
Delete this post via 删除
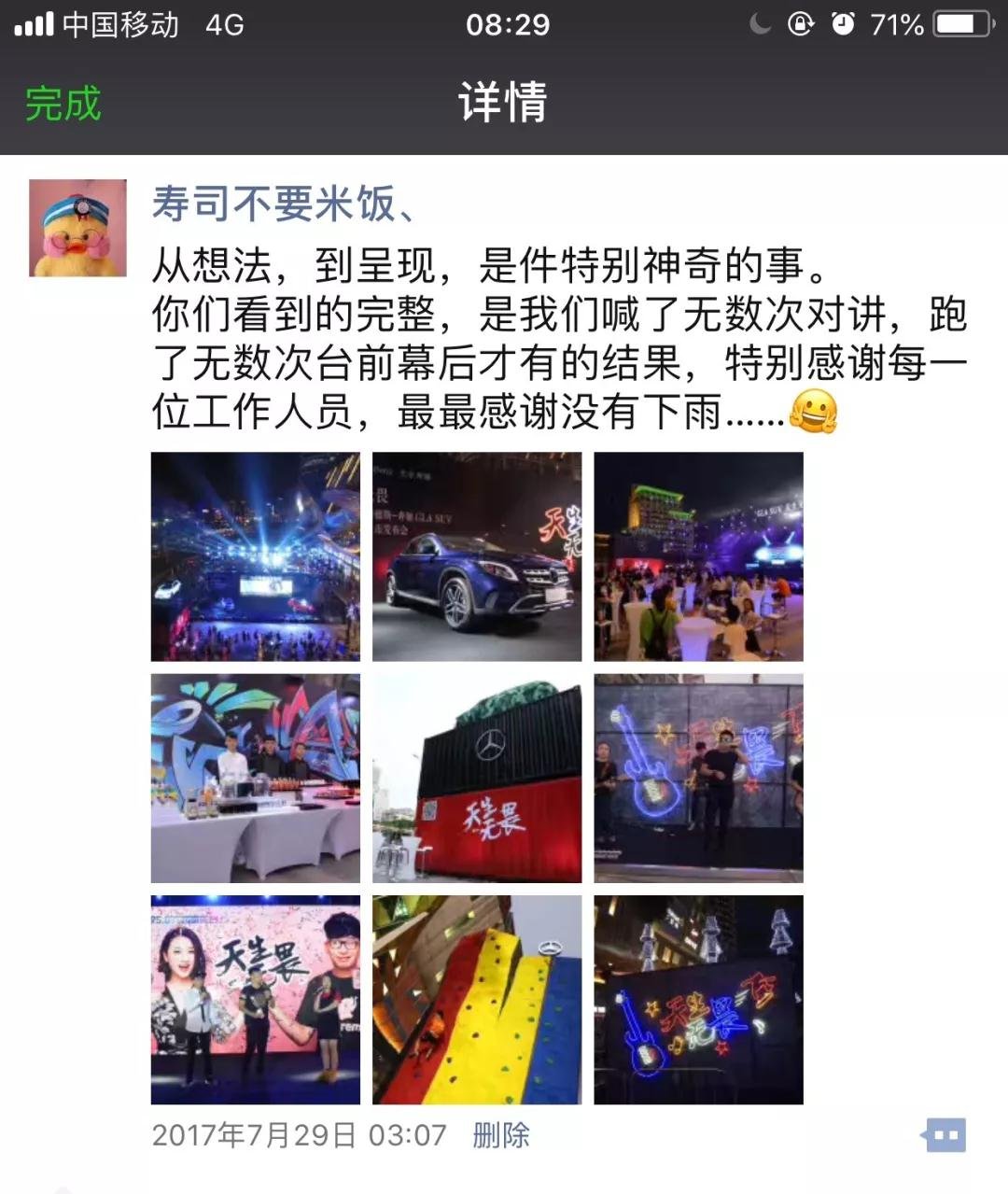pos(501,1135)
